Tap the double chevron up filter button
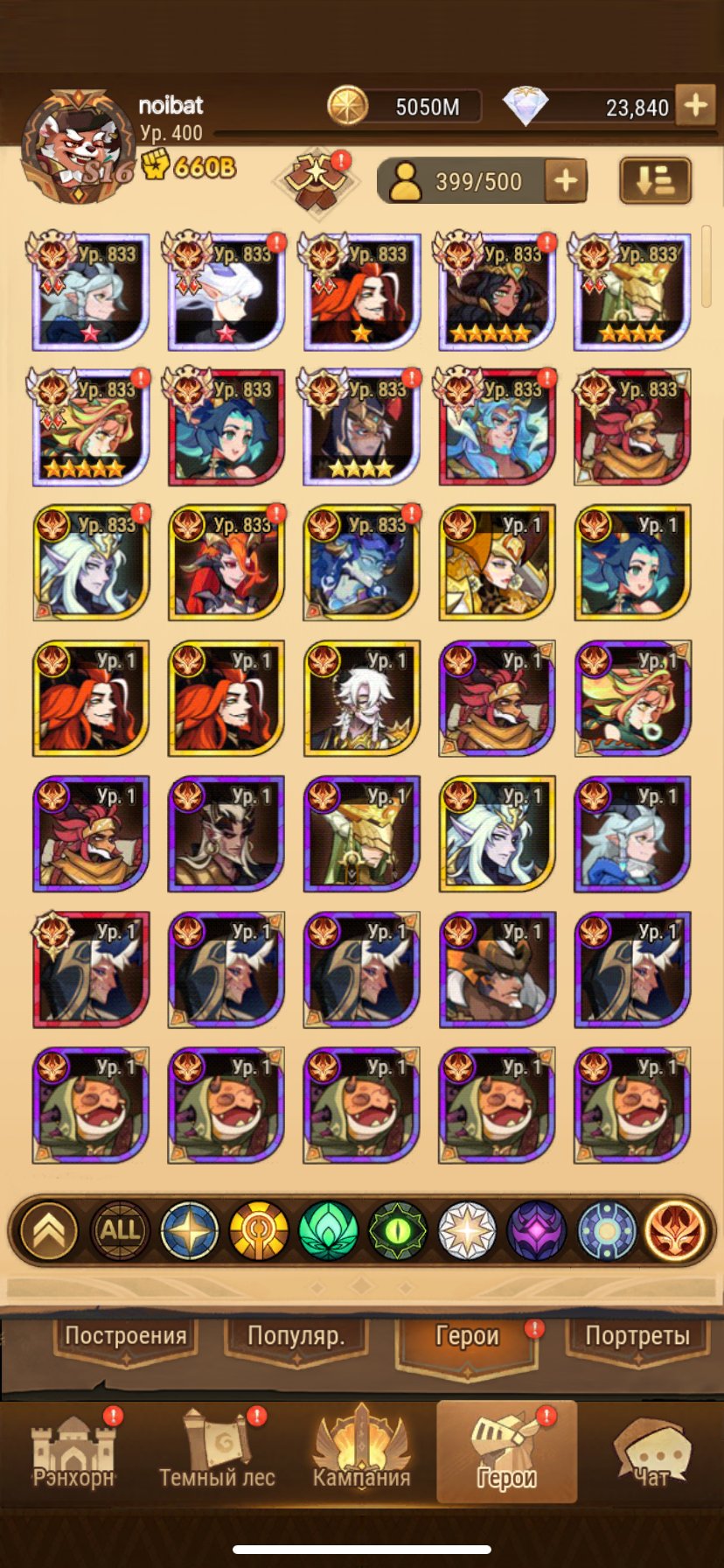The width and height of the screenshot is (724, 1568). (x=49, y=1230)
